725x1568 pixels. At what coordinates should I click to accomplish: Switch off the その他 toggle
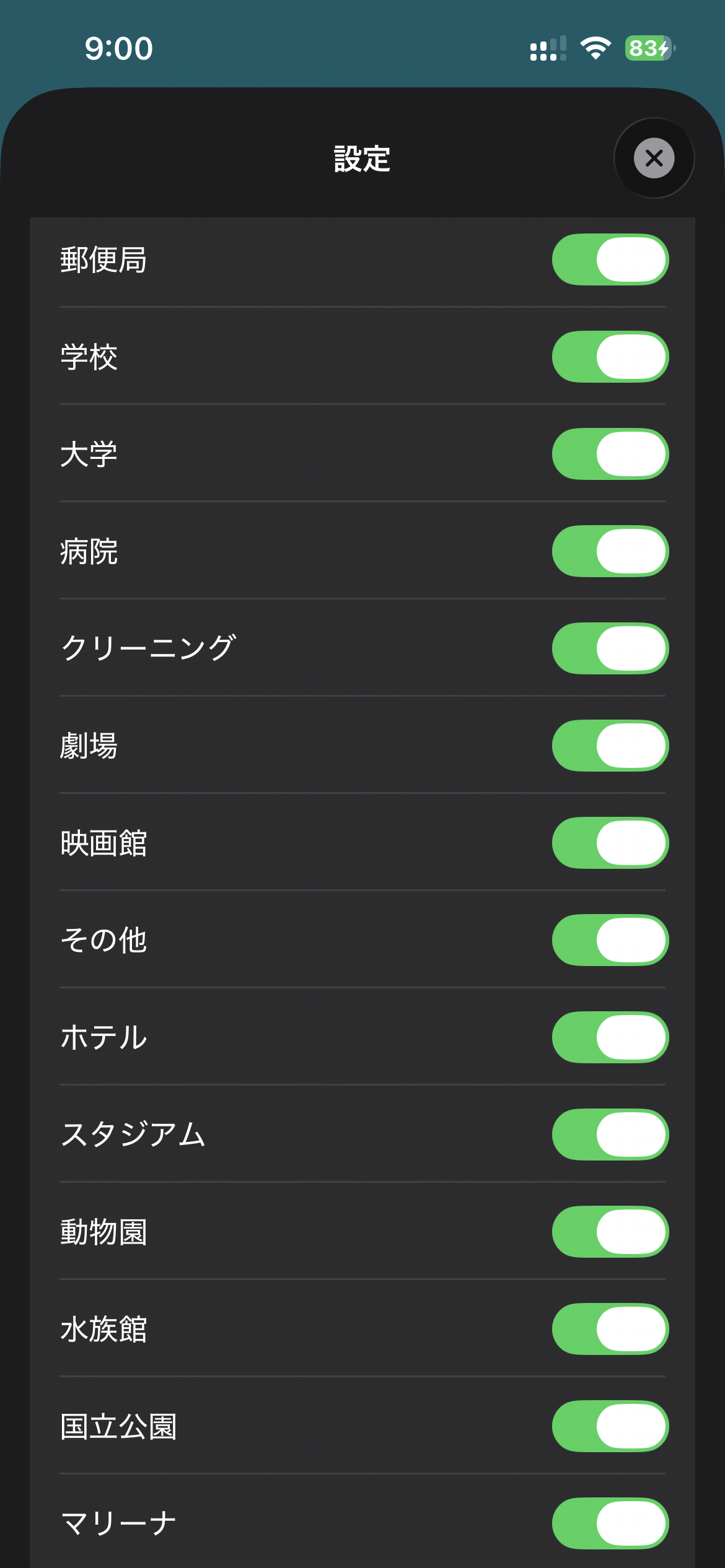click(x=610, y=940)
